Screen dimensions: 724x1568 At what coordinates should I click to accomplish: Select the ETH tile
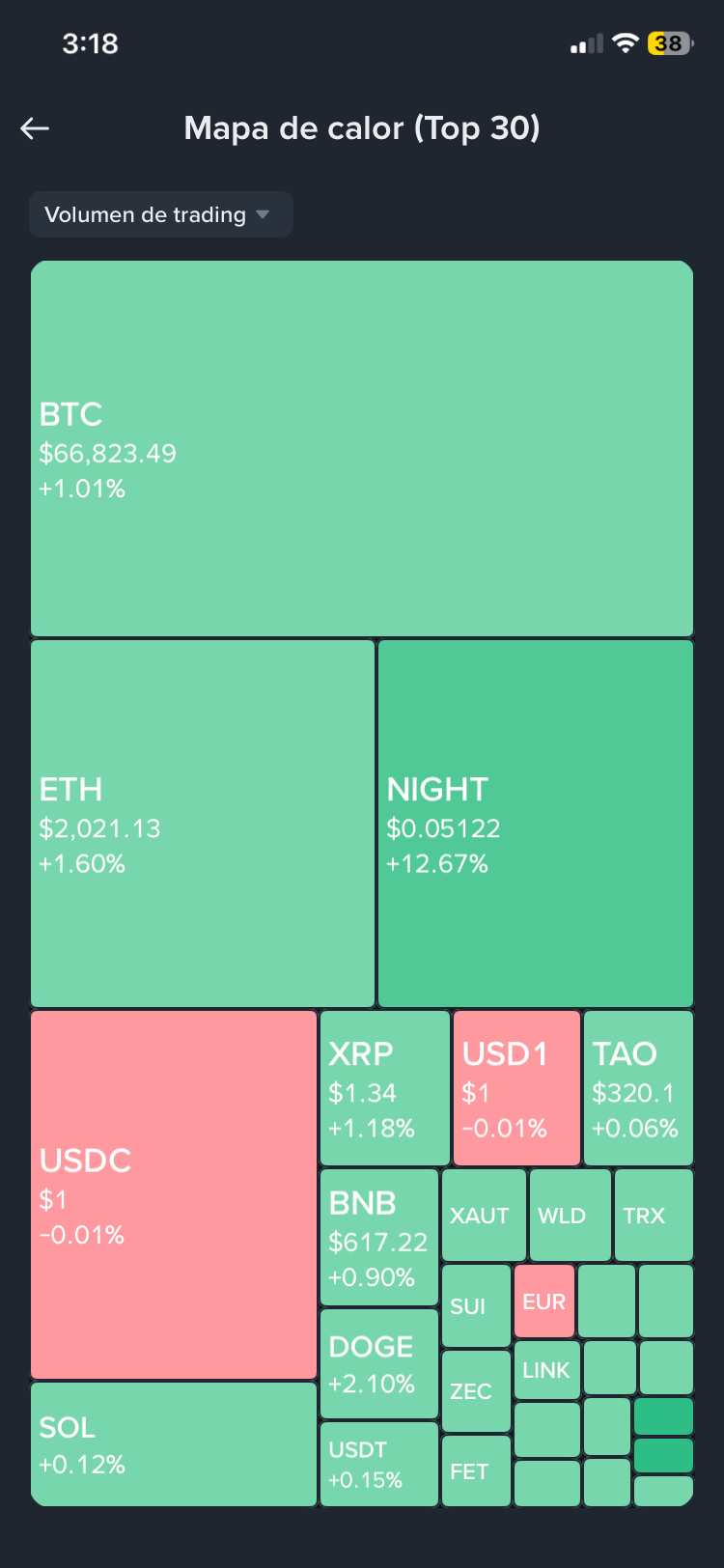click(x=203, y=824)
